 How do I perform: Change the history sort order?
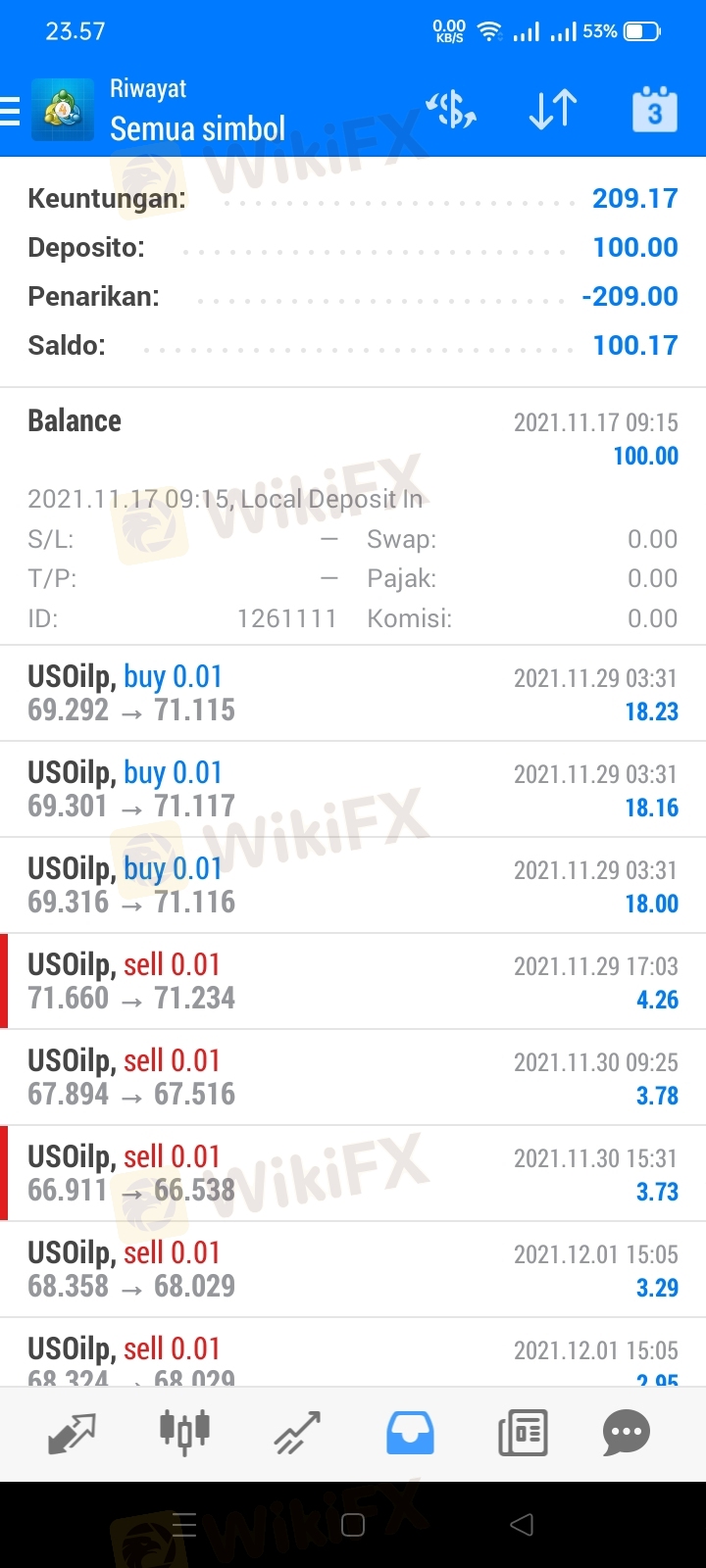(x=552, y=109)
